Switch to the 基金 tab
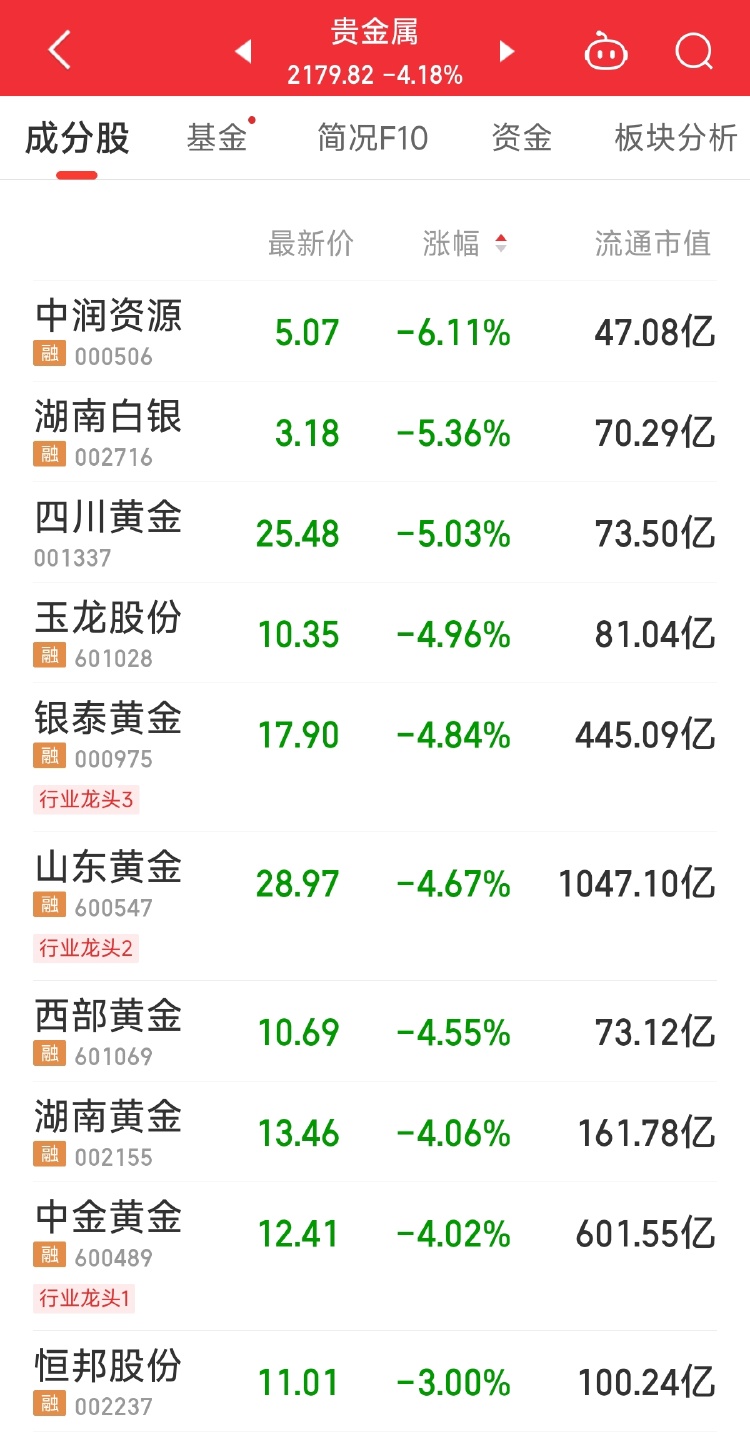Screen dimensions: 750x1444 tap(217, 138)
